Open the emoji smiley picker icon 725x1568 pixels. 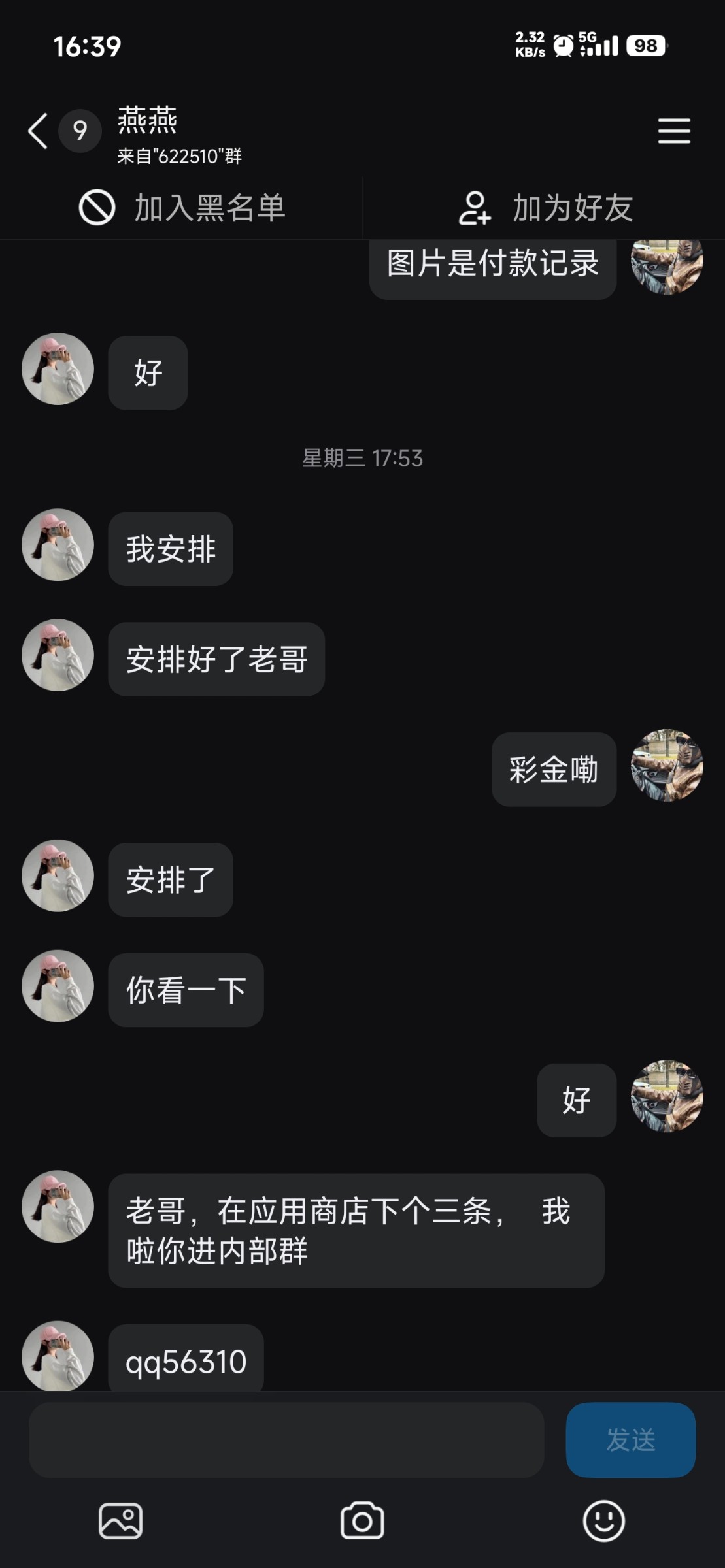click(x=603, y=1521)
